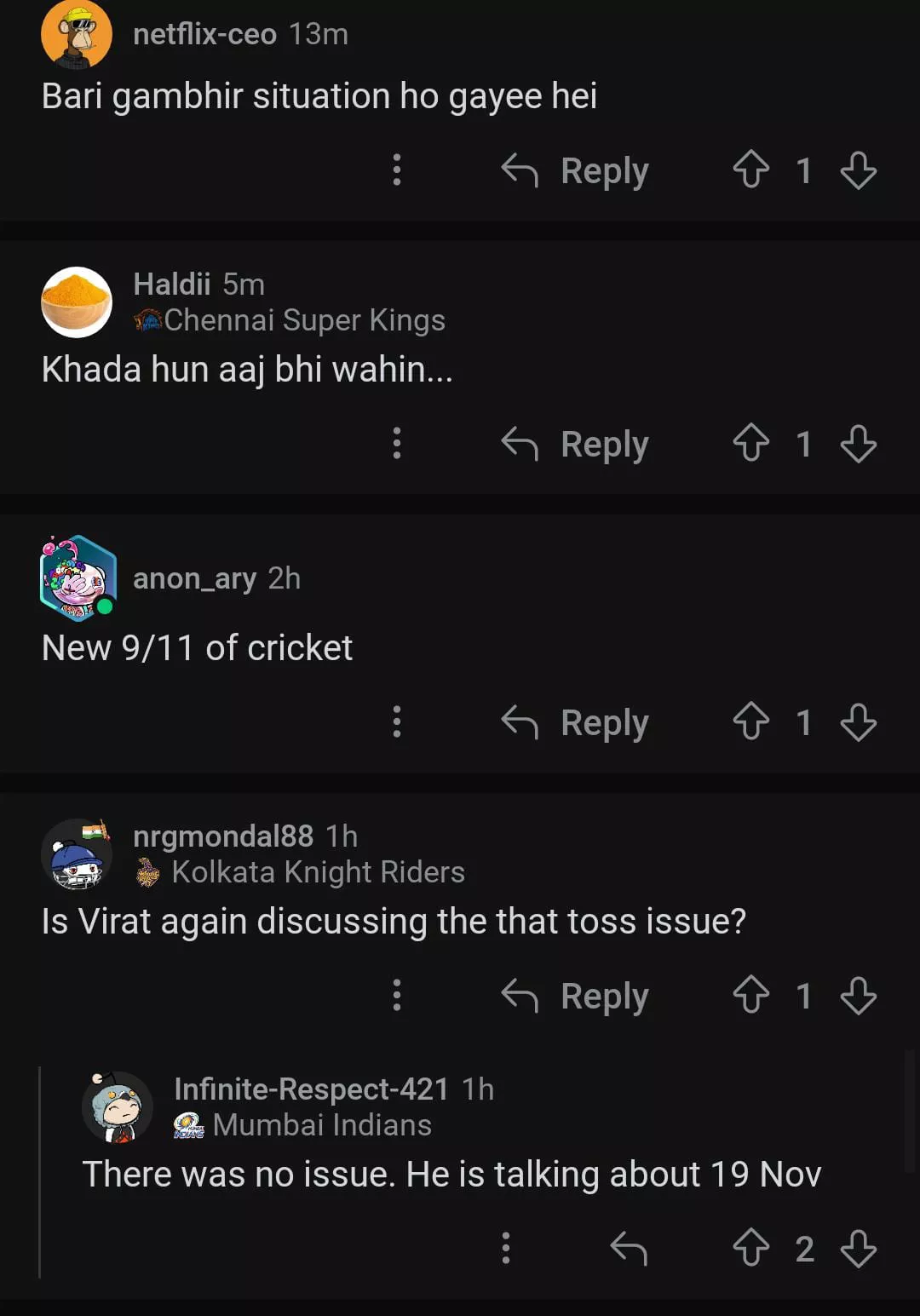Screen dimensions: 920x1316
Task: Open overflow menu on nrgmondal88's comment
Action: 397,996
